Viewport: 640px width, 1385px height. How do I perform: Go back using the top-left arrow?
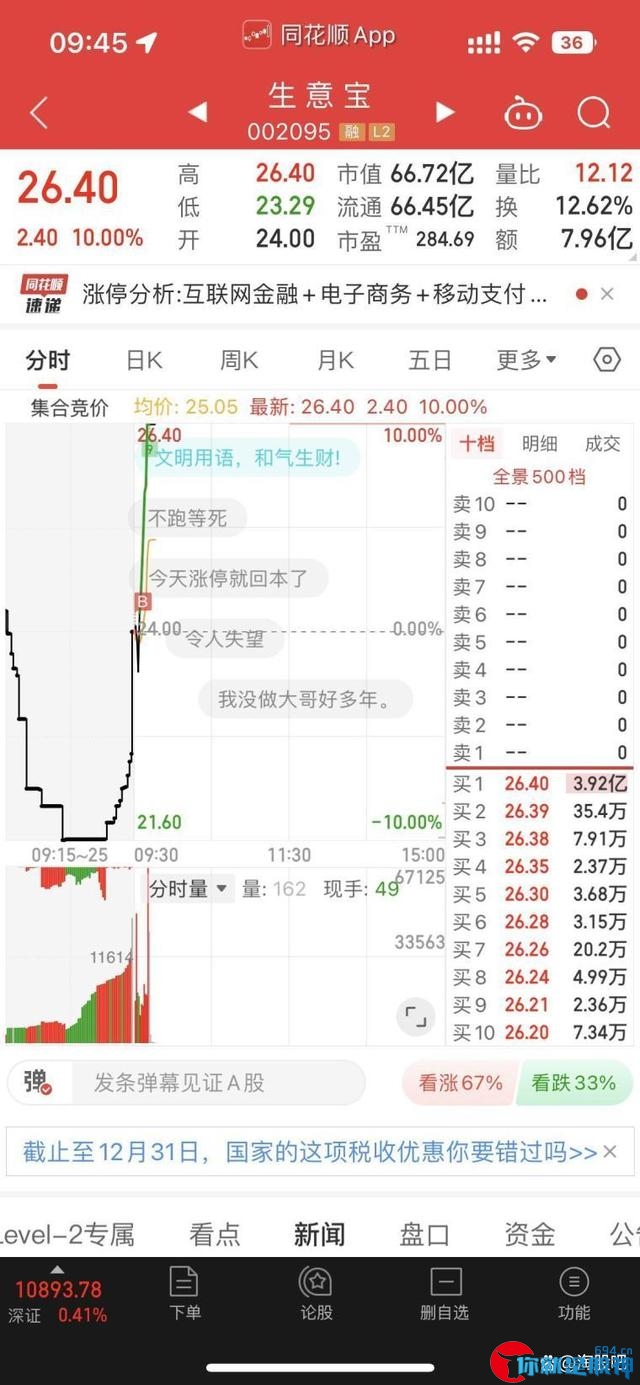coord(39,112)
